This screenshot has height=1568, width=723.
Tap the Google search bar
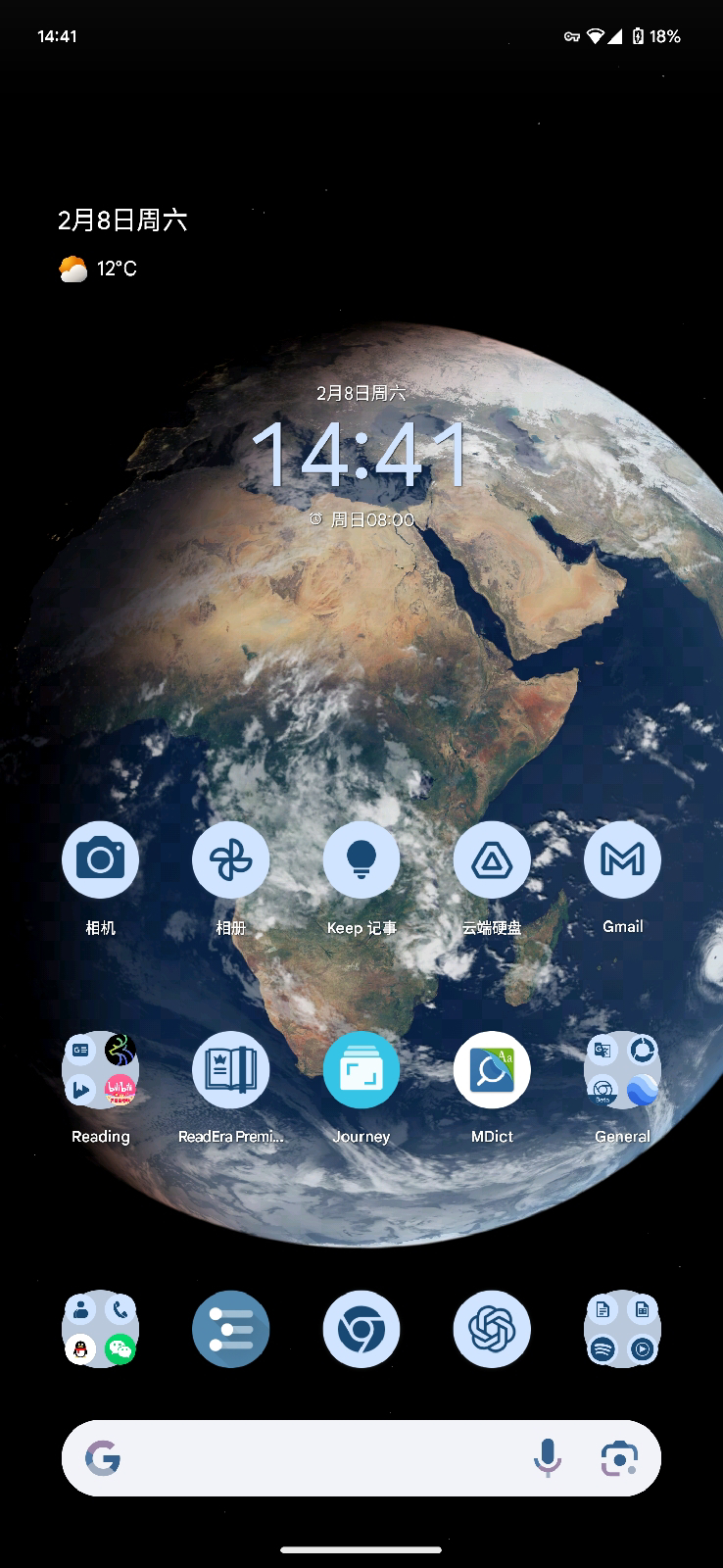(313, 1458)
